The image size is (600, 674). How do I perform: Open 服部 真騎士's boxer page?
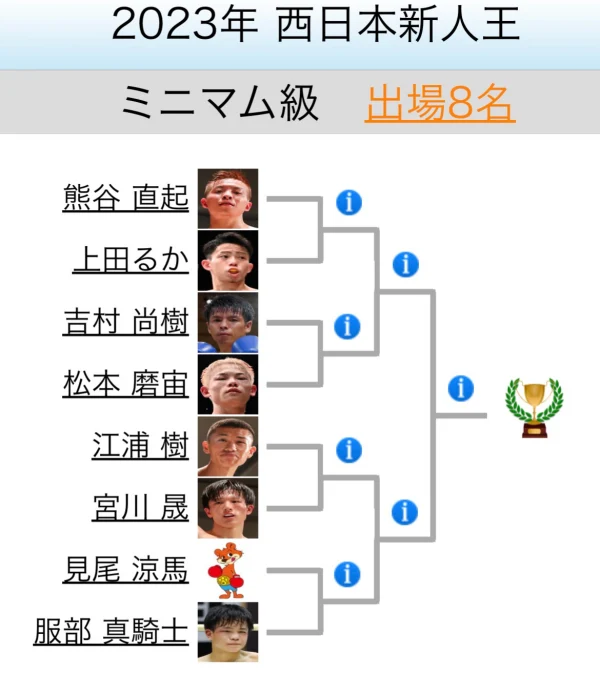tap(110, 632)
